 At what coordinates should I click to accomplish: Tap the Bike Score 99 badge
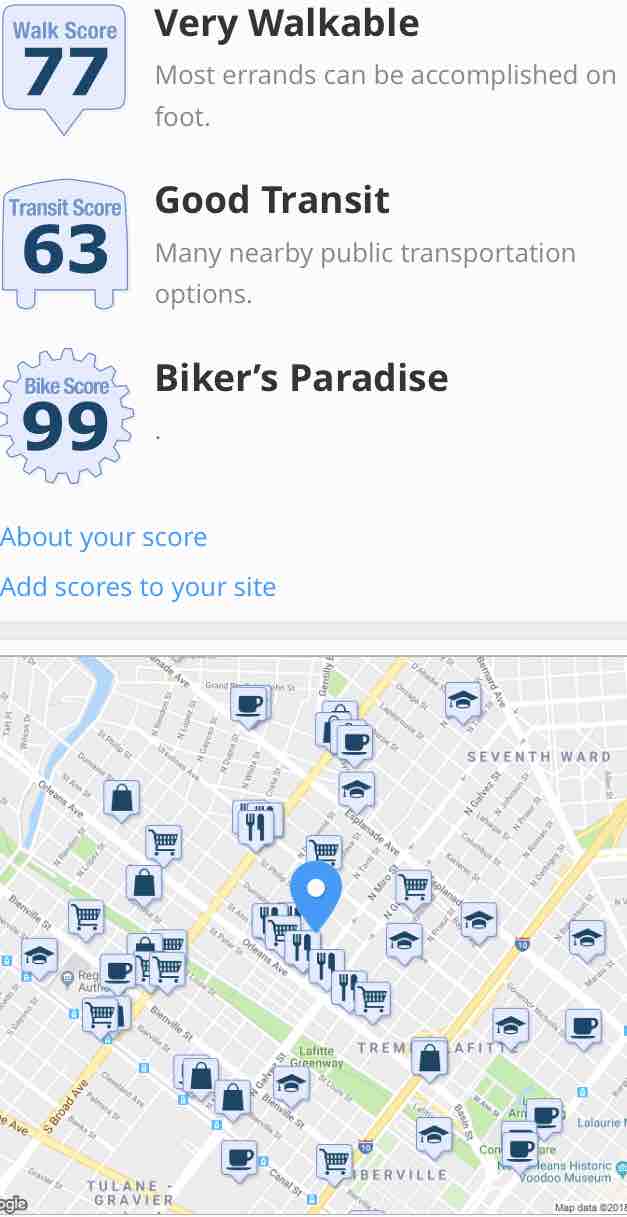(65, 416)
